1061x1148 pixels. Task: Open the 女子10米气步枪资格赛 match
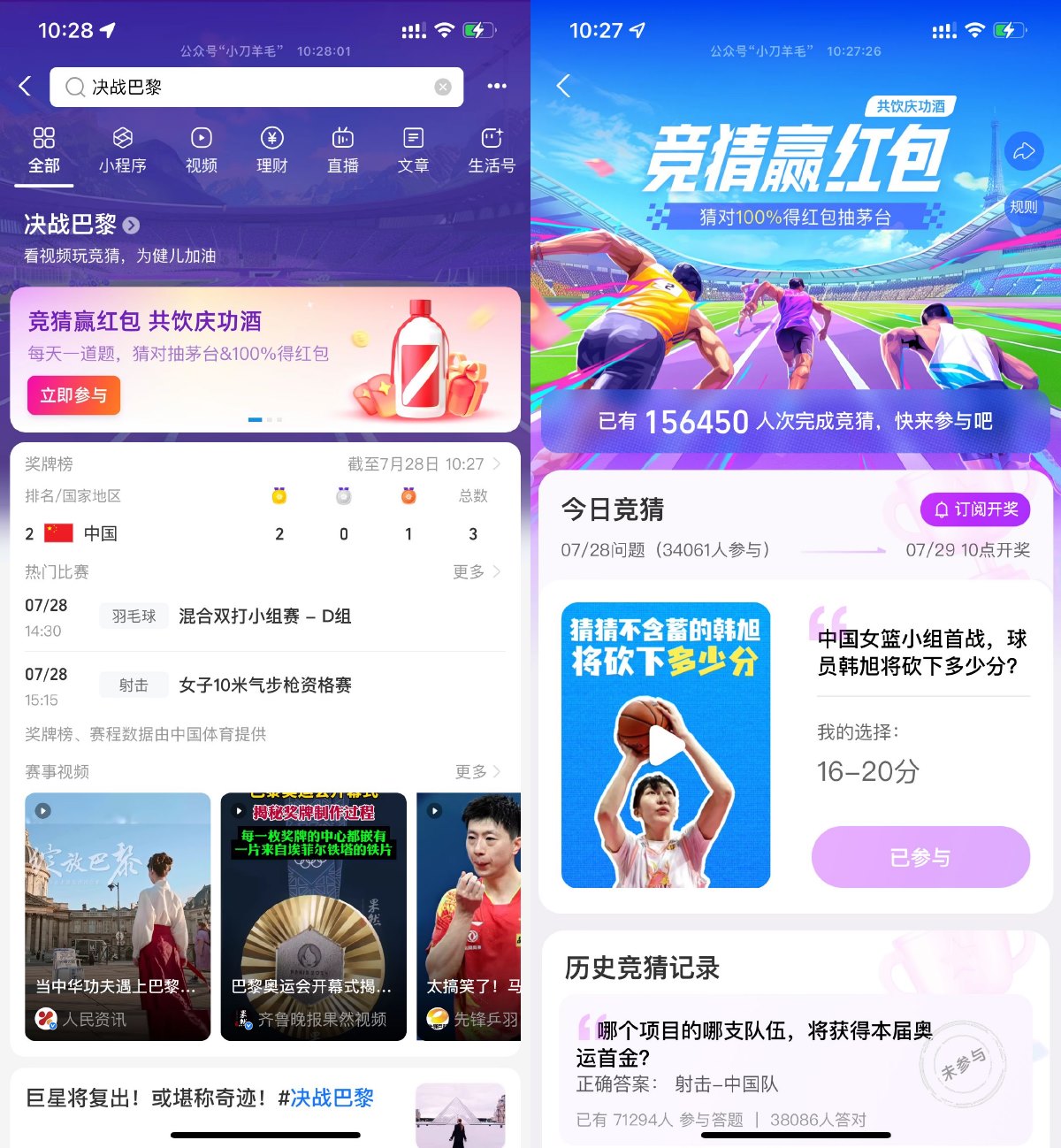pos(265,685)
